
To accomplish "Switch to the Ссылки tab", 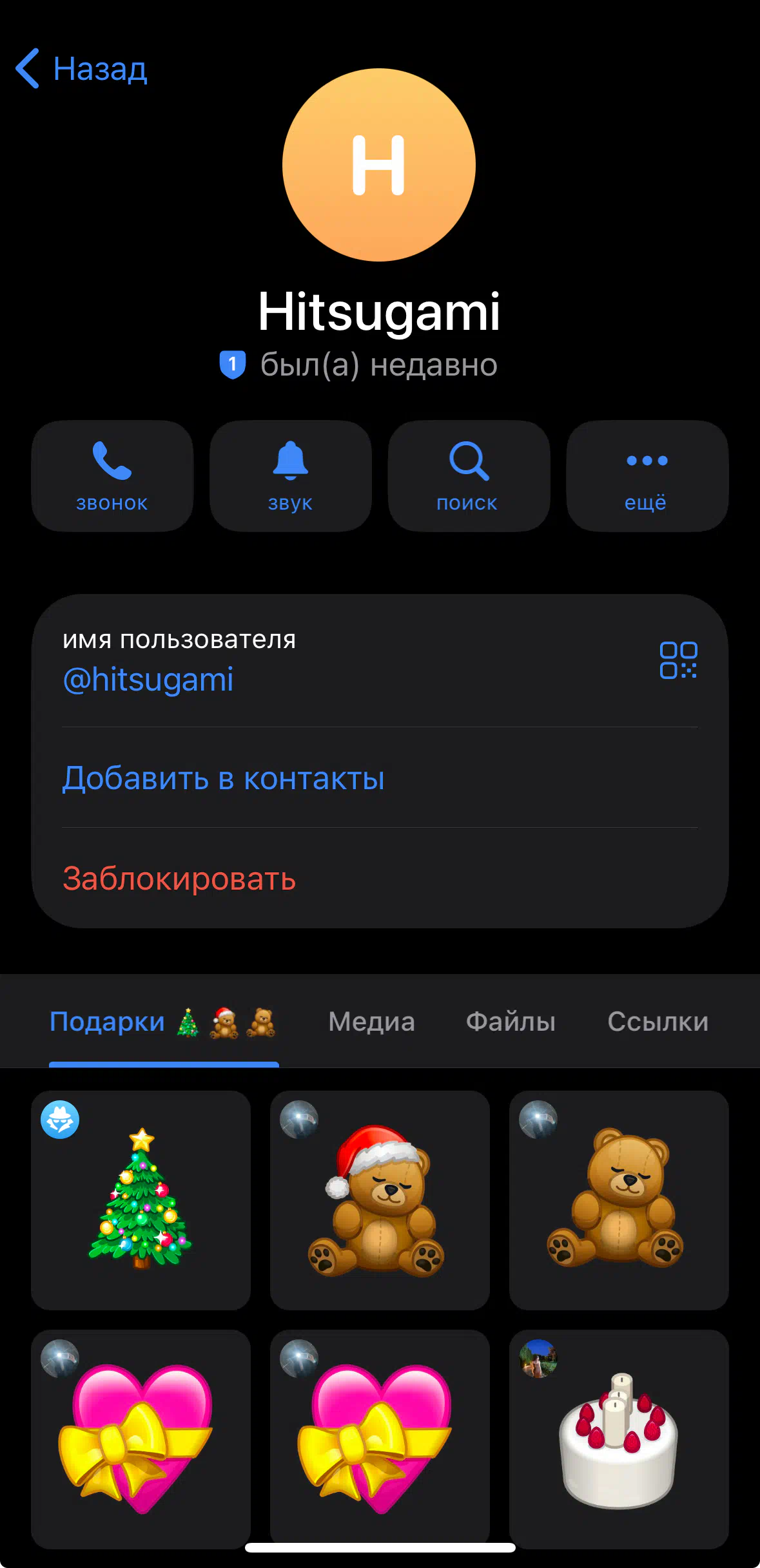I will [658, 1022].
